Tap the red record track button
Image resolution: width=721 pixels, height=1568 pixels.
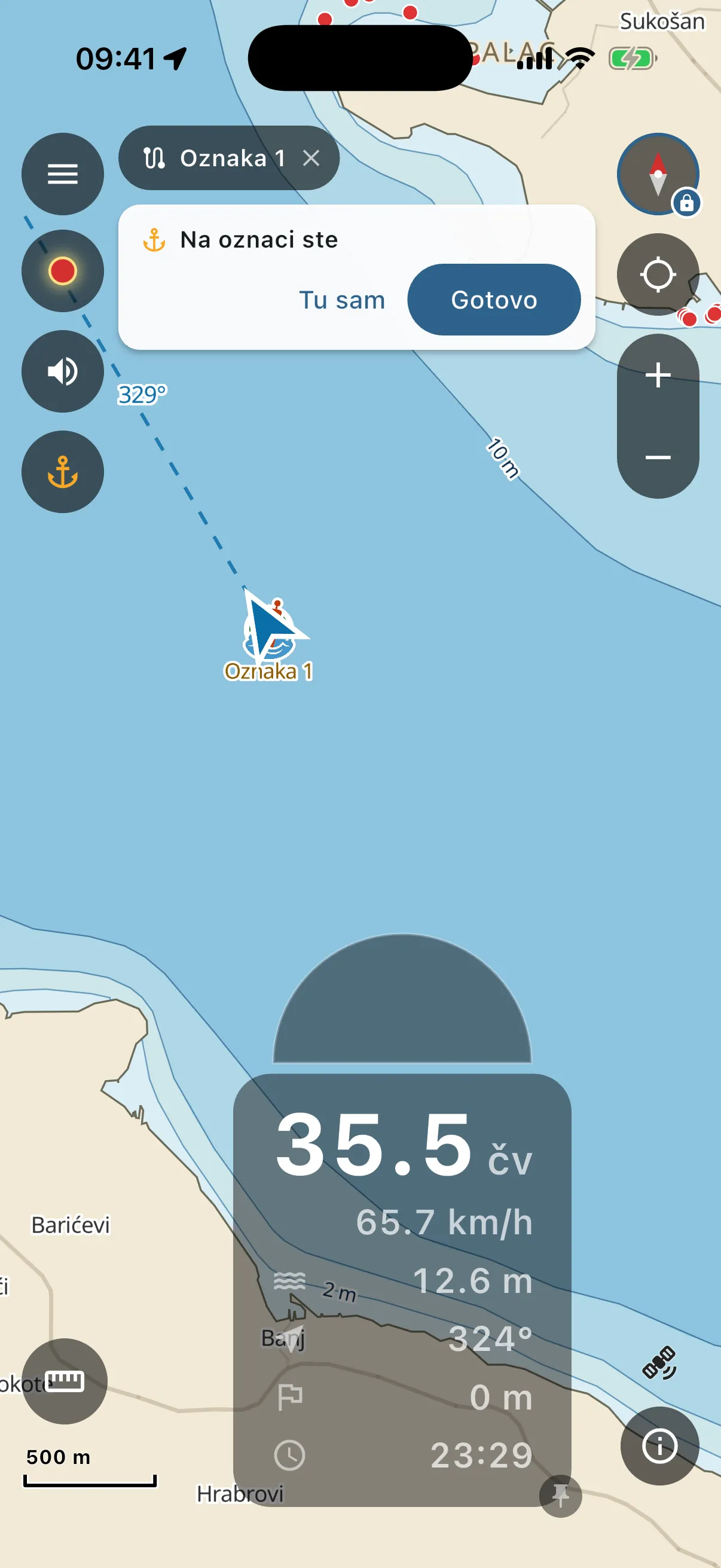coord(63,271)
